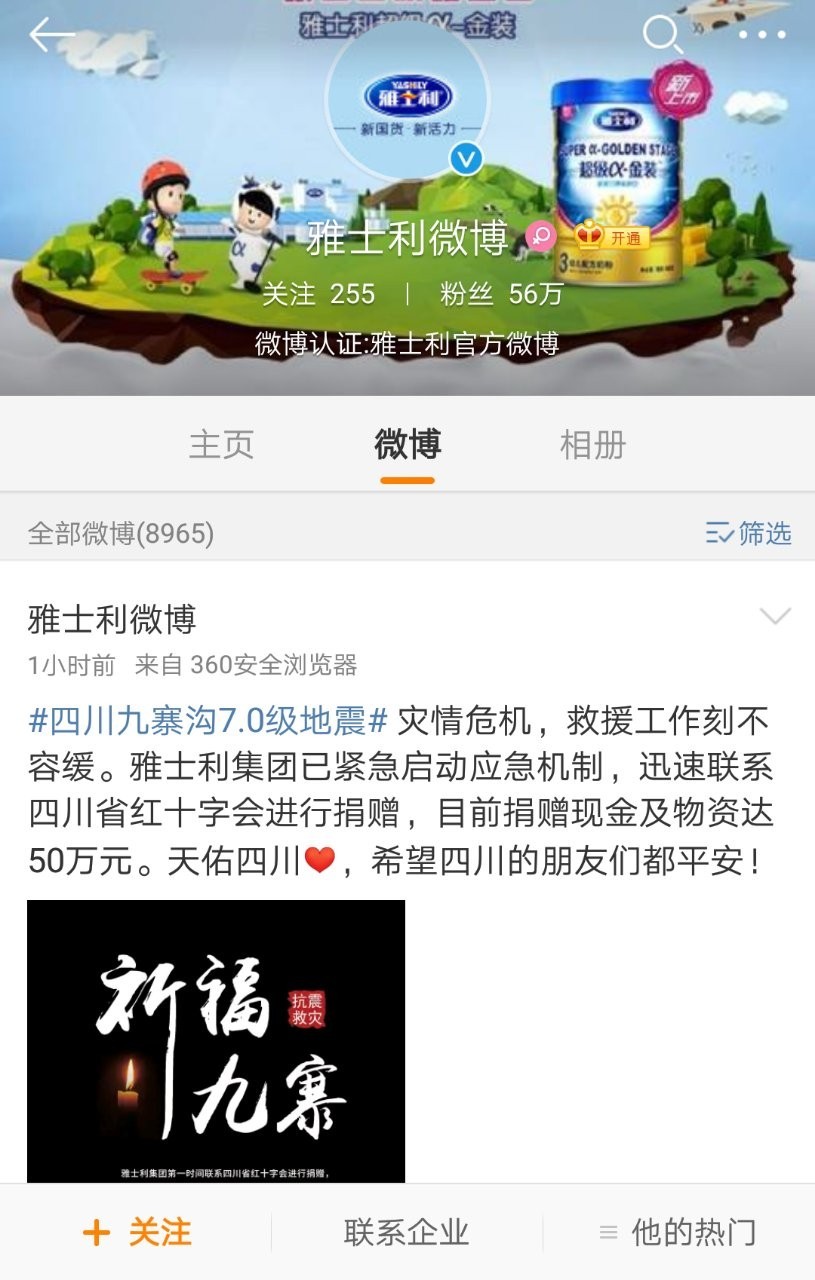Open the 关注 255 following list

318,294
